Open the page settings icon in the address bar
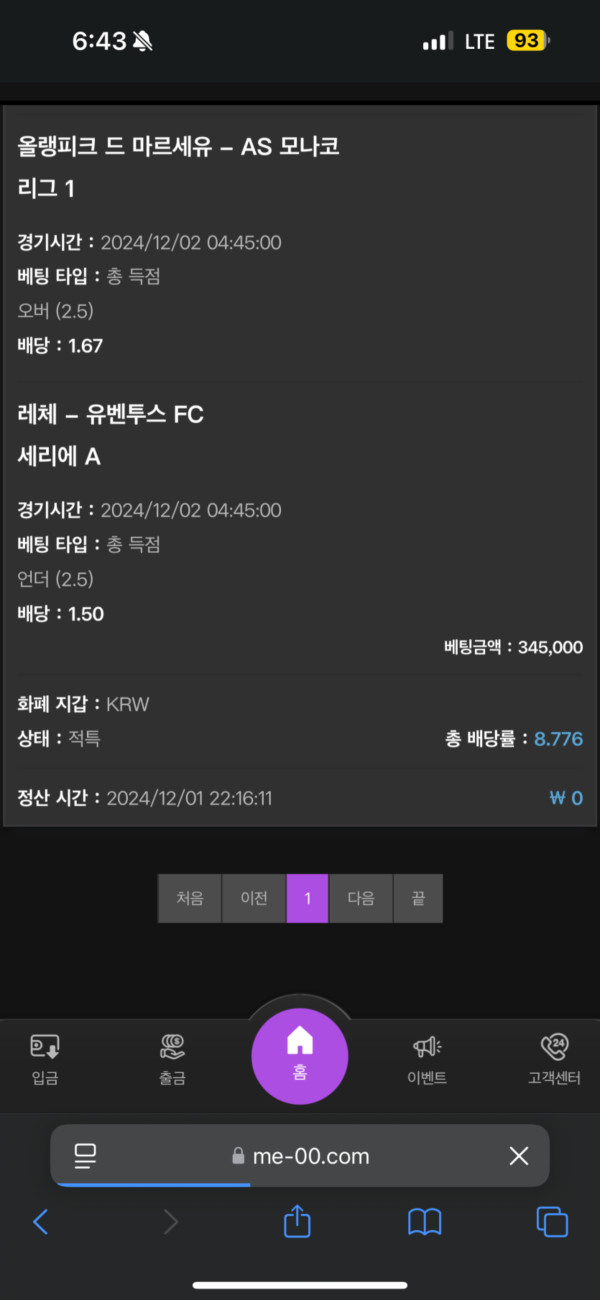The width and height of the screenshot is (600, 1300). point(86,1157)
